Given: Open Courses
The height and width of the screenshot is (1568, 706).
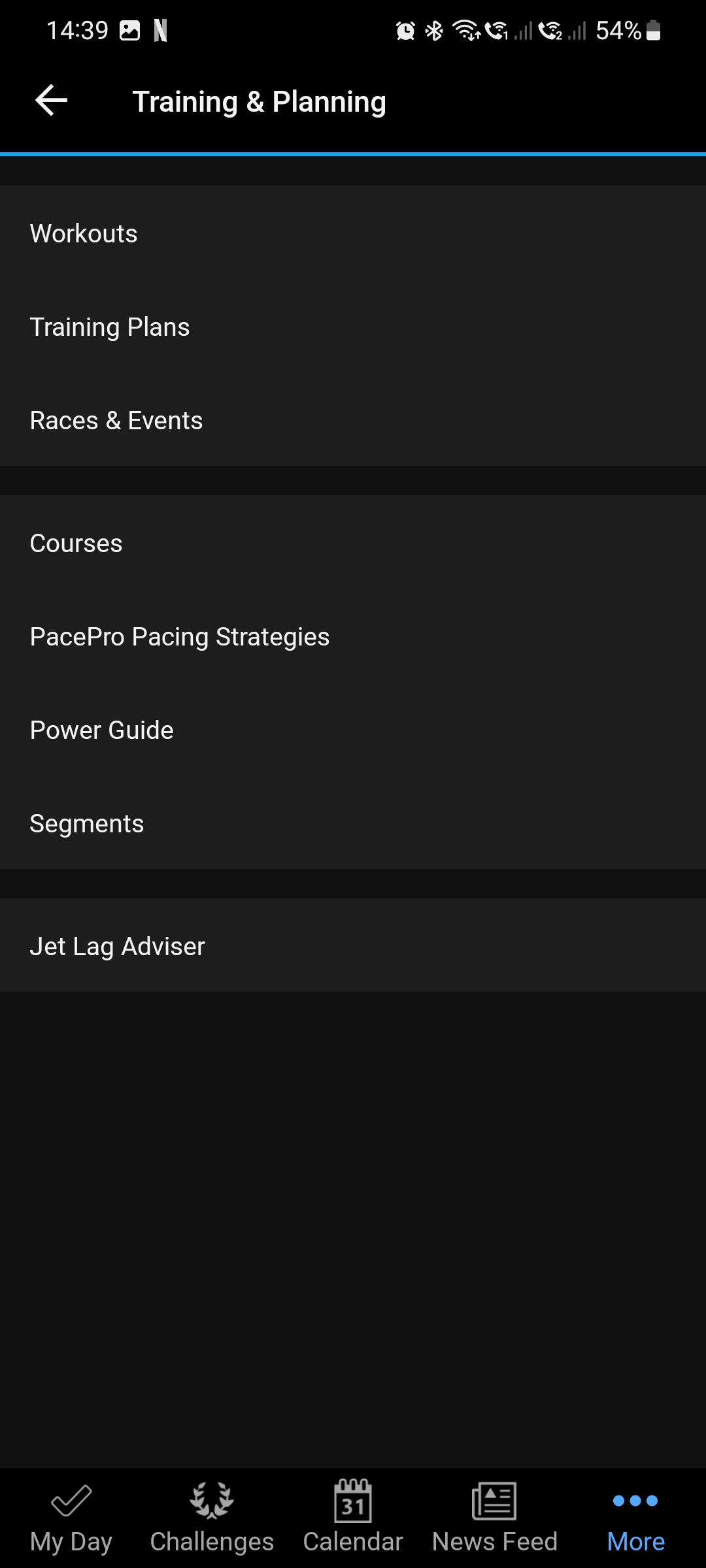Looking at the screenshot, I should point(353,542).
